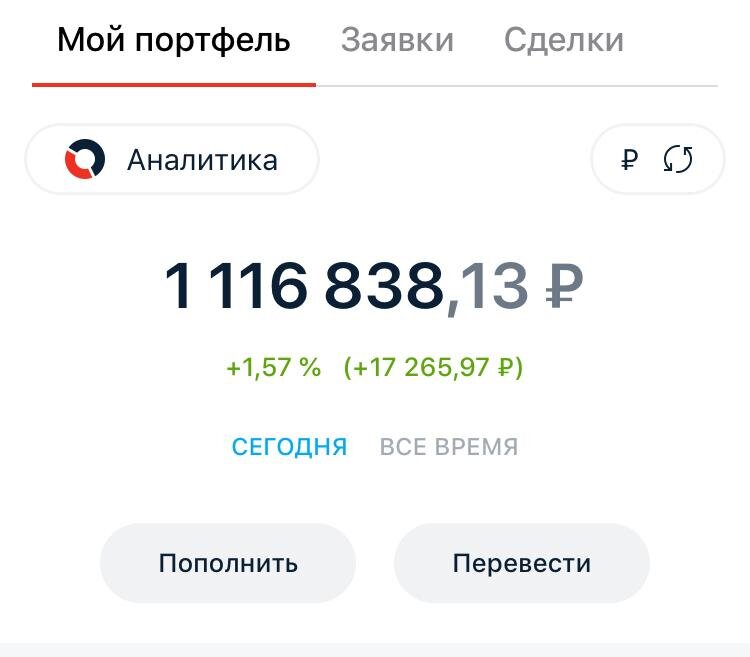Switch to the Сделки tab

(x=563, y=40)
